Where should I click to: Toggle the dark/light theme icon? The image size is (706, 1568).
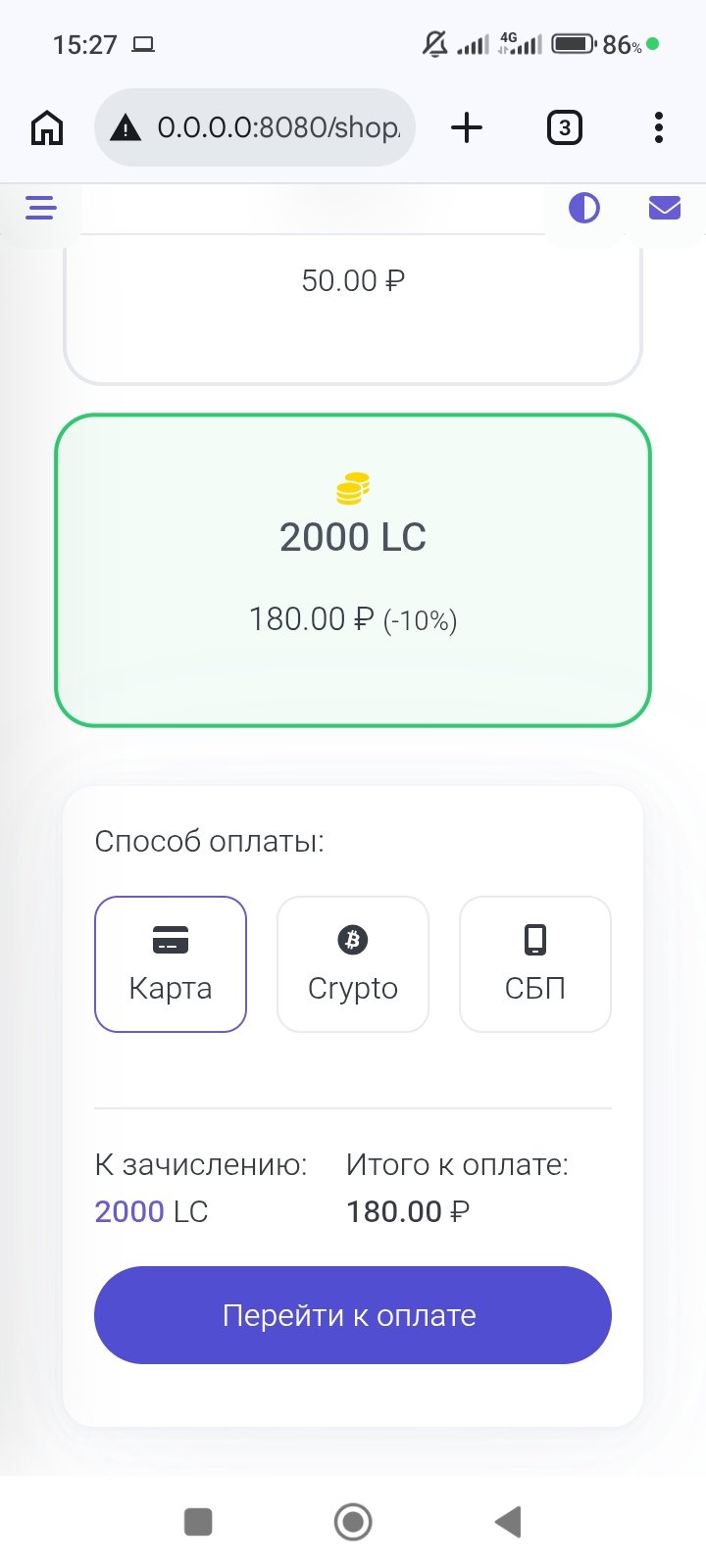(x=584, y=208)
